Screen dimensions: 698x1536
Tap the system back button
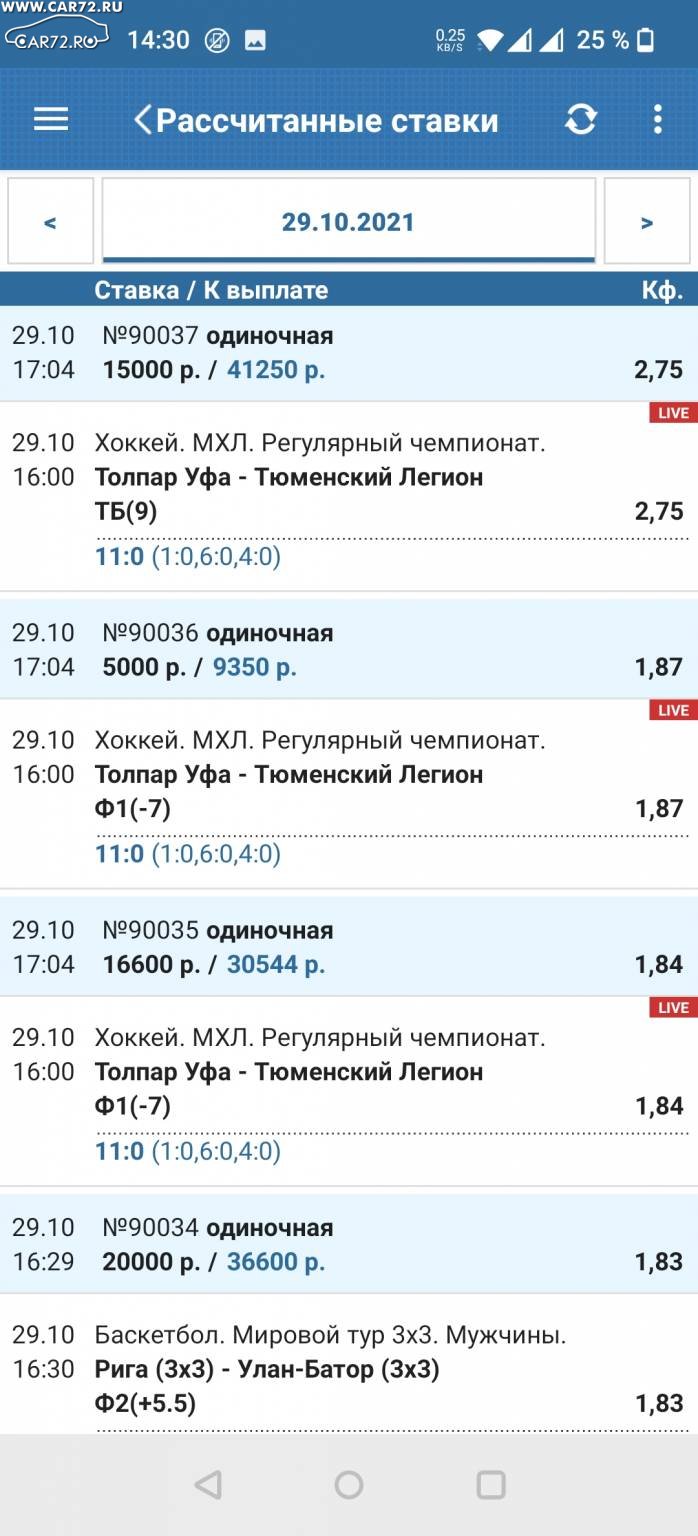pos(207,1485)
